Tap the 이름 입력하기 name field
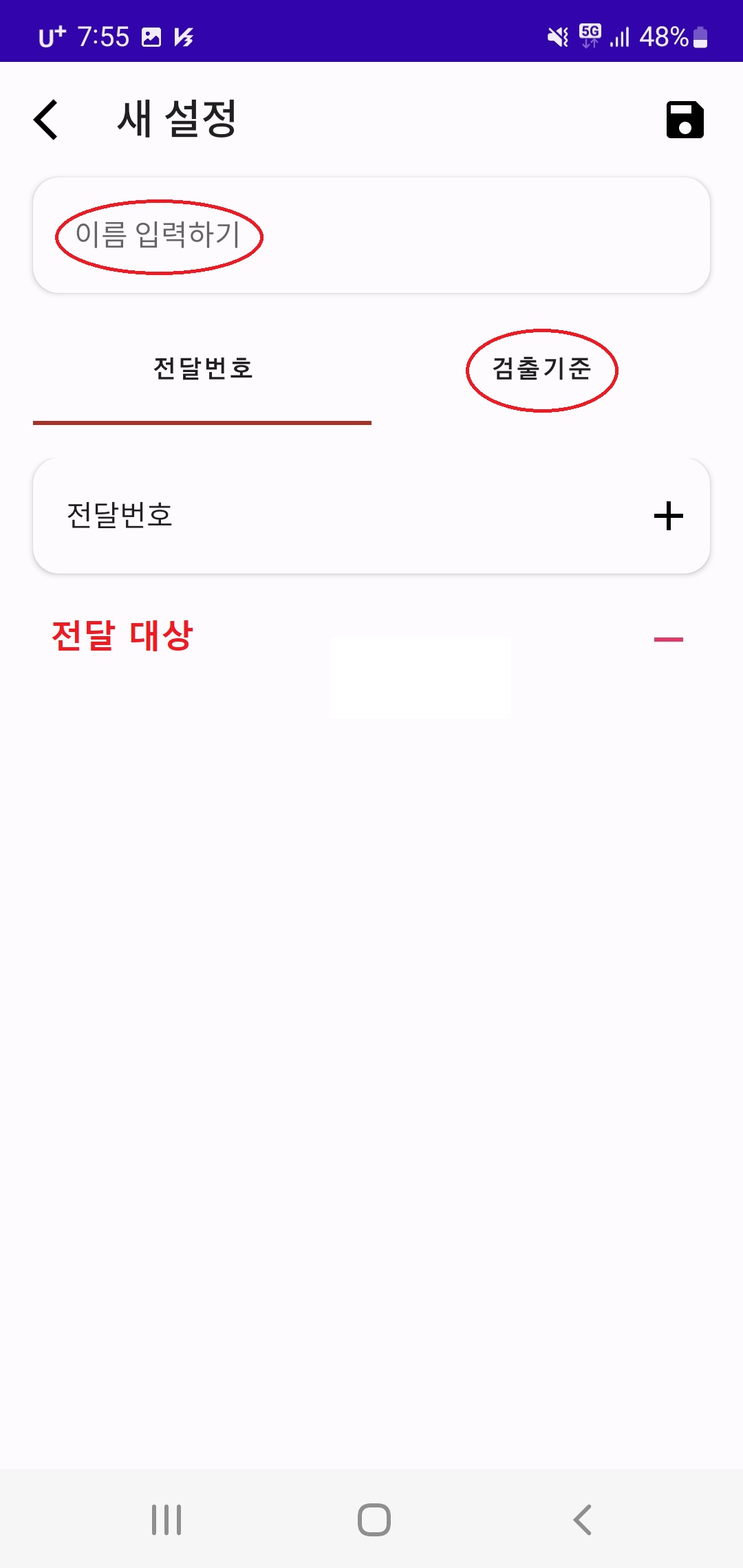Screen dimensions: 743x1568 coord(158,235)
